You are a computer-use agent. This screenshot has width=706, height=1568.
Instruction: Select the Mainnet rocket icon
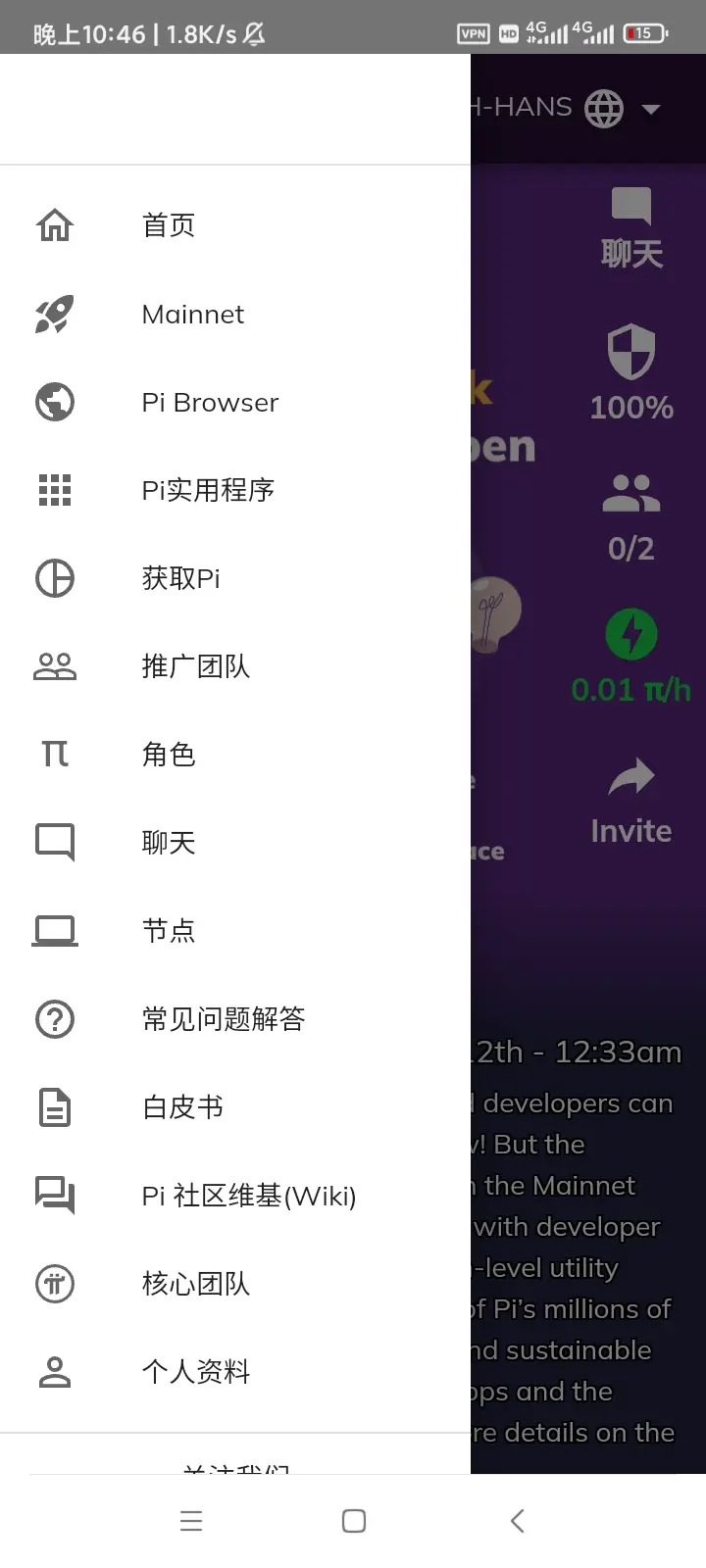pyautogui.click(x=55, y=314)
